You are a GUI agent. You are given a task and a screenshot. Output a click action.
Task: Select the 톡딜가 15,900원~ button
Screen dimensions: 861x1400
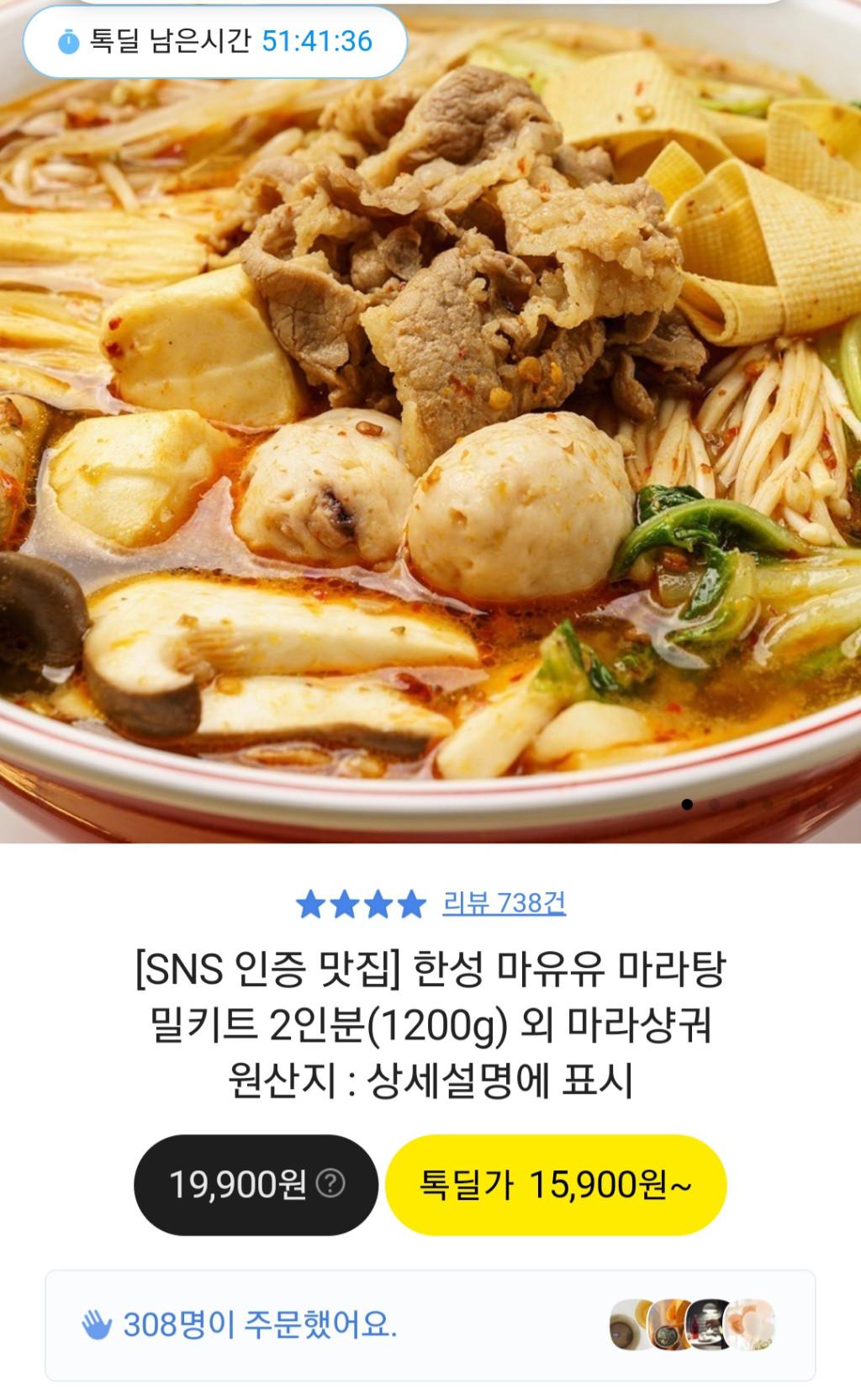[x=555, y=1184]
